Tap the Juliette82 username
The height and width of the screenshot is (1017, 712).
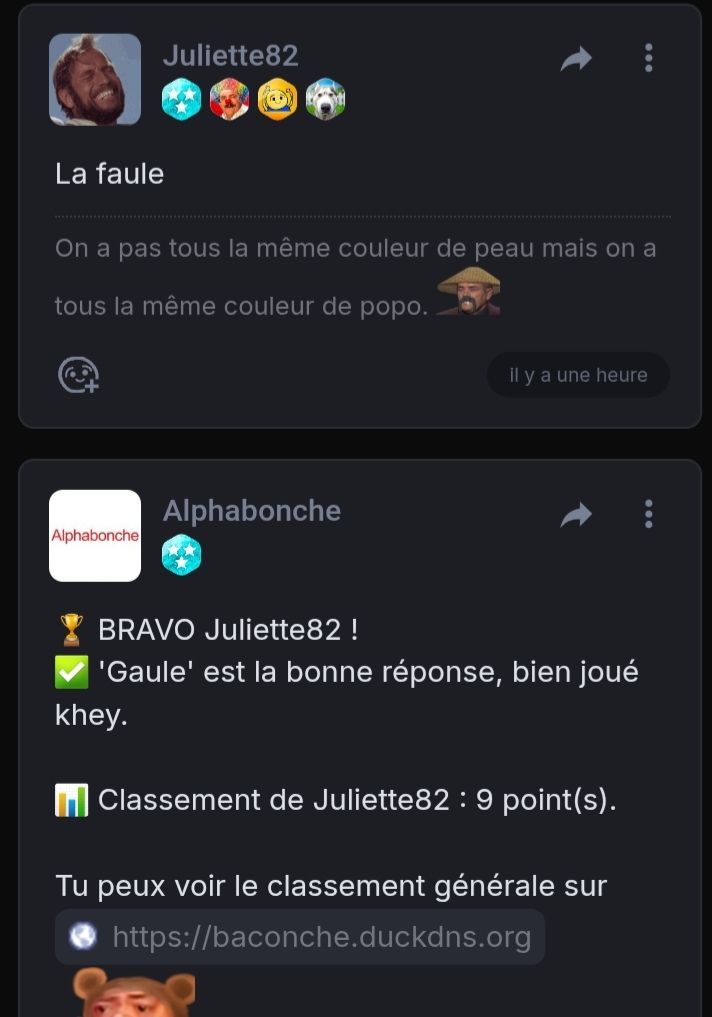pos(230,56)
